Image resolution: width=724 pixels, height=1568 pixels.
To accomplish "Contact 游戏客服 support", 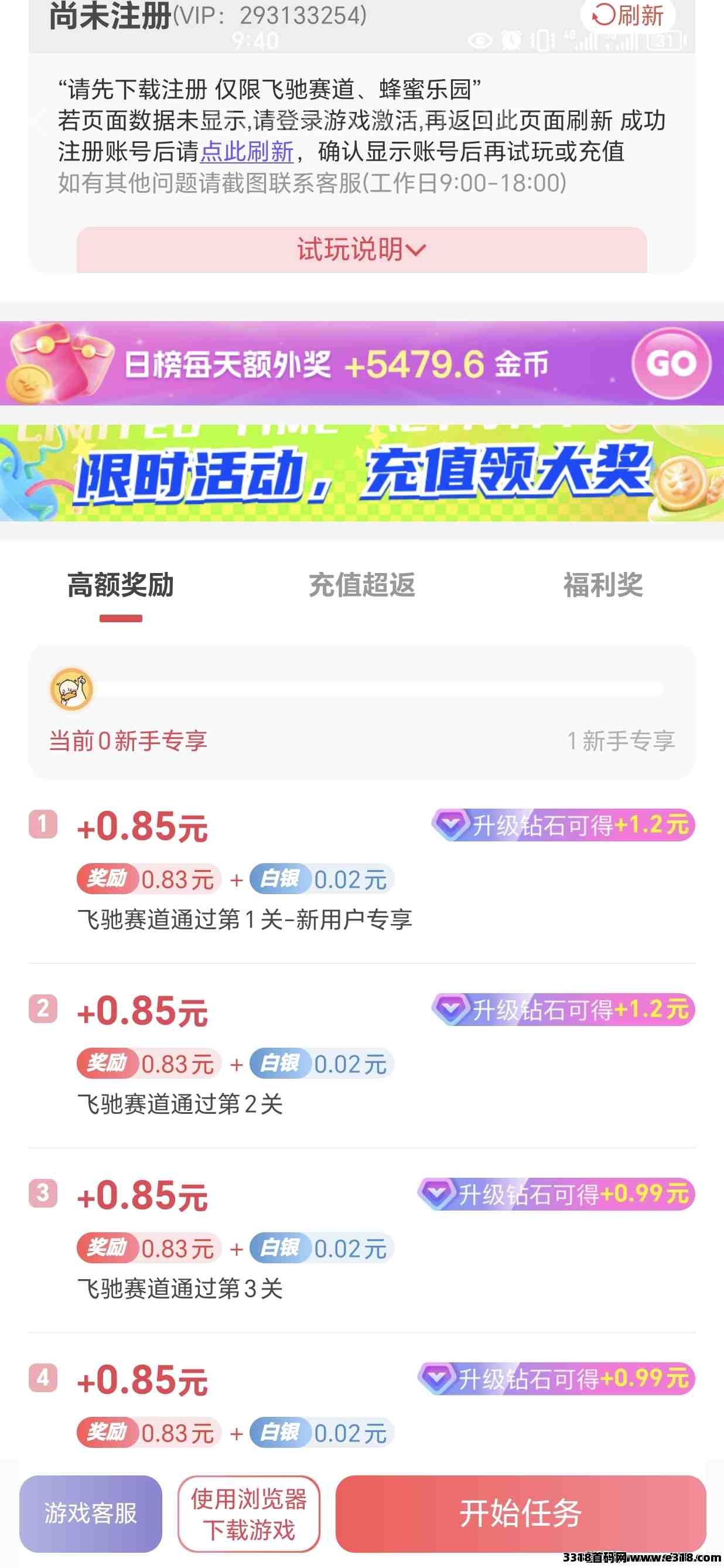I will [91, 1514].
